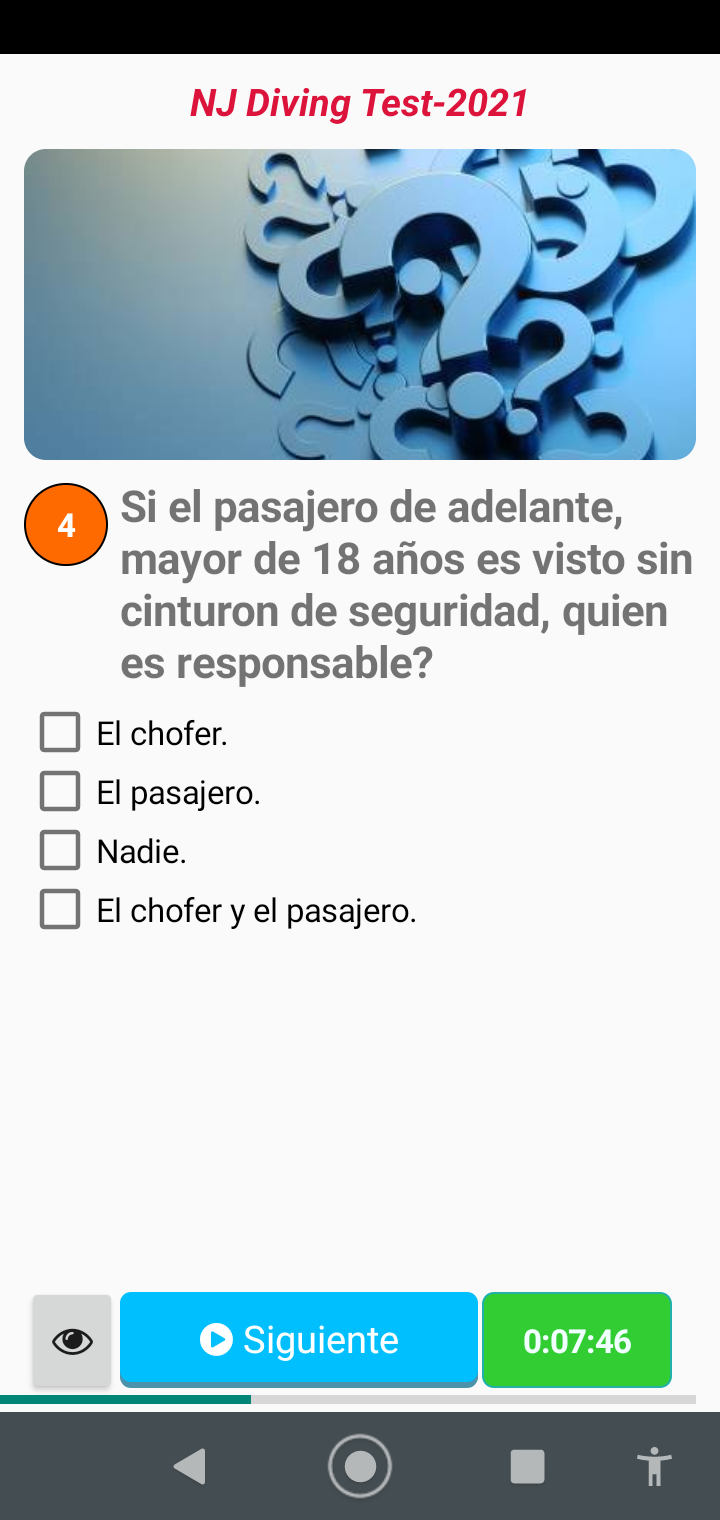The width and height of the screenshot is (720, 1520).
Task: Select the 'El pasajero.' answer
Action: (x=60, y=792)
